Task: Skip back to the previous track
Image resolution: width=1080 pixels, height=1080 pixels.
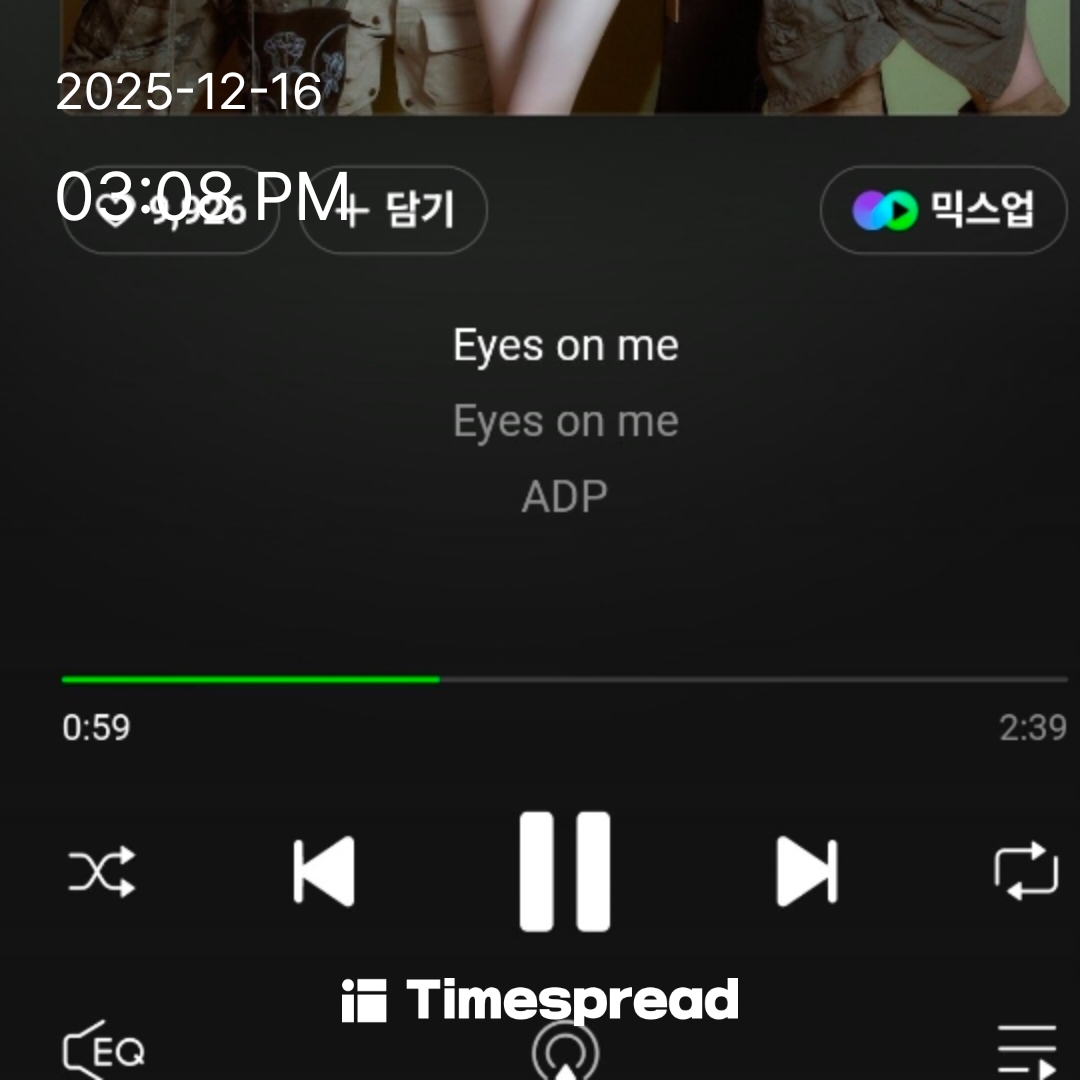Action: coord(323,872)
